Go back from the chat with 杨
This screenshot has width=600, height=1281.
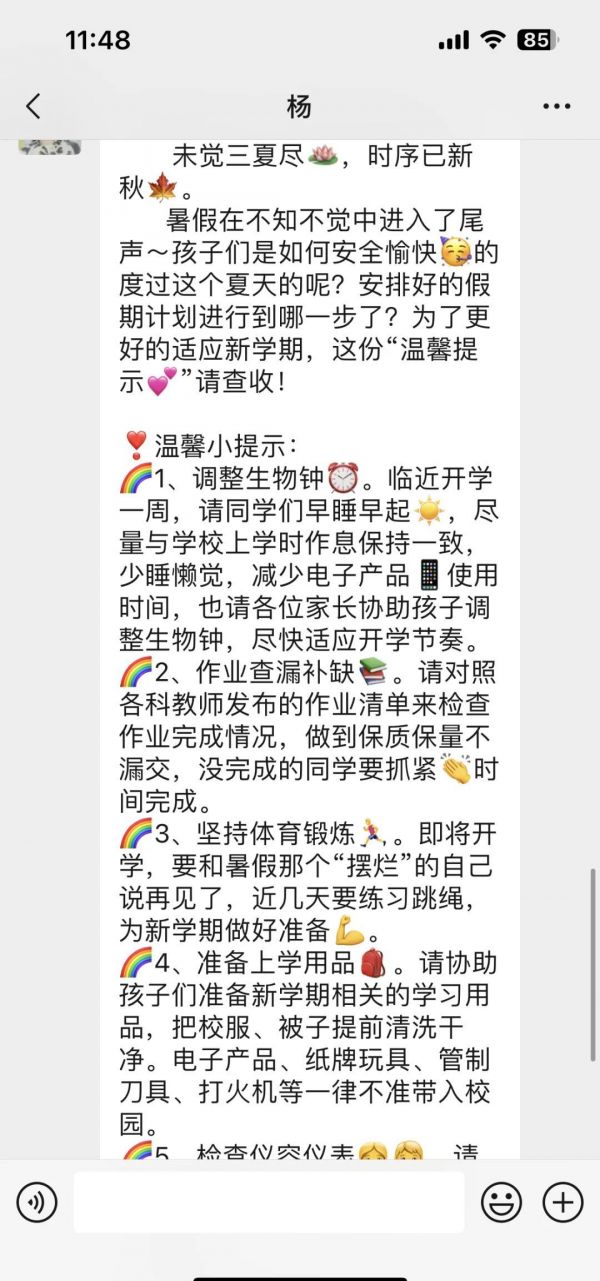(33, 106)
